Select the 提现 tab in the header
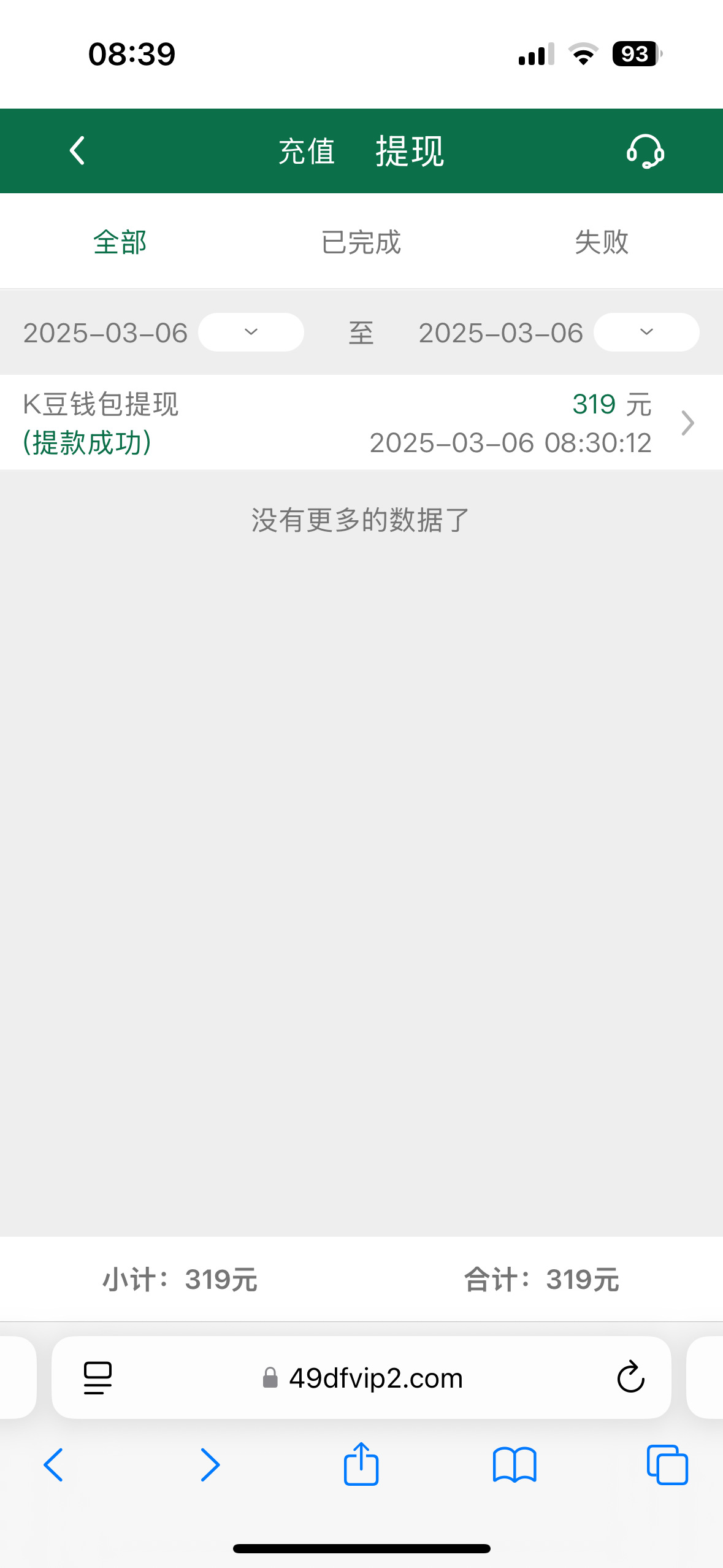Viewport: 723px width, 1568px height. (x=410, y=152)
